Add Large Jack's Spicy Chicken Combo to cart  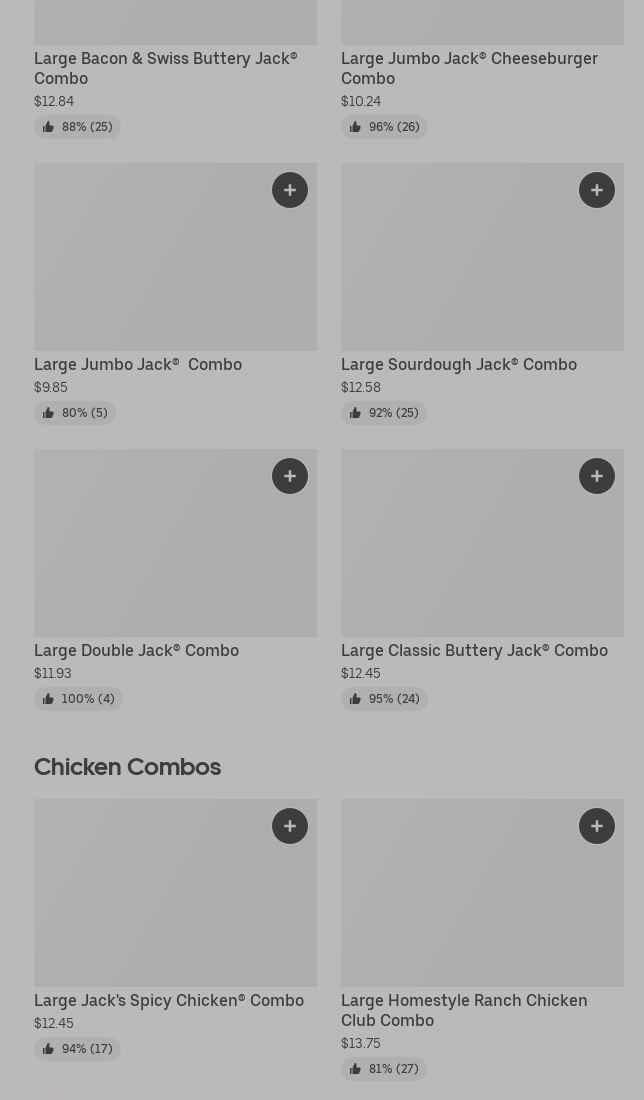point(290,826)
